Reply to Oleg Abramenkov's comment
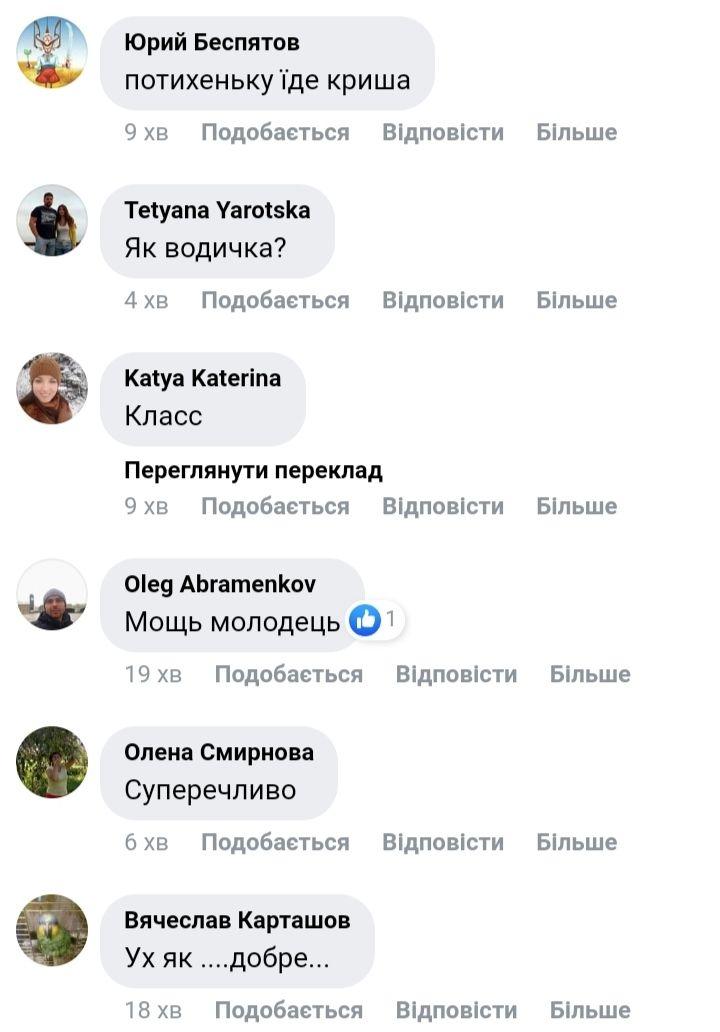720x1032 pixels. [x=456, y=674]
